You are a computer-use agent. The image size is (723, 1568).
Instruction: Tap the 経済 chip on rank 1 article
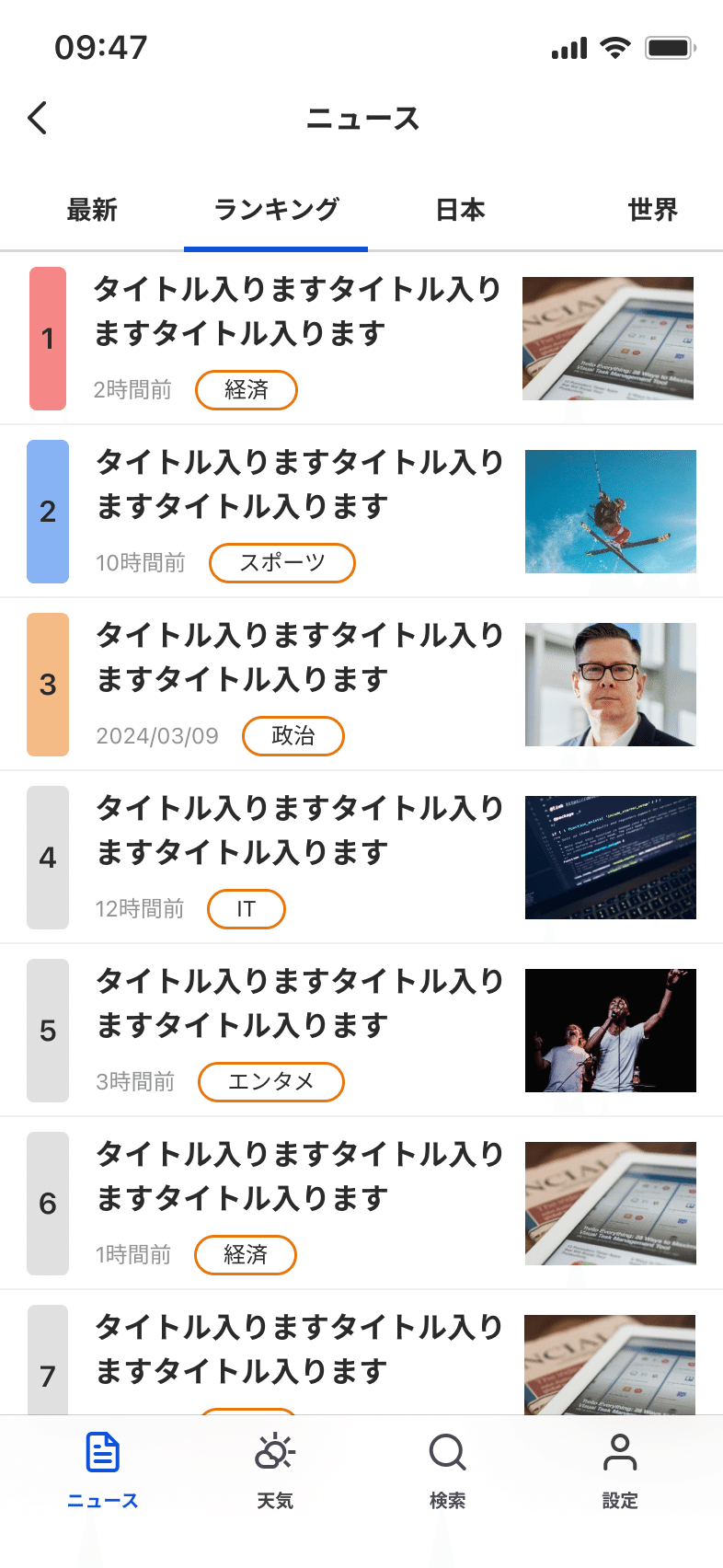click(x=247, y=390)
